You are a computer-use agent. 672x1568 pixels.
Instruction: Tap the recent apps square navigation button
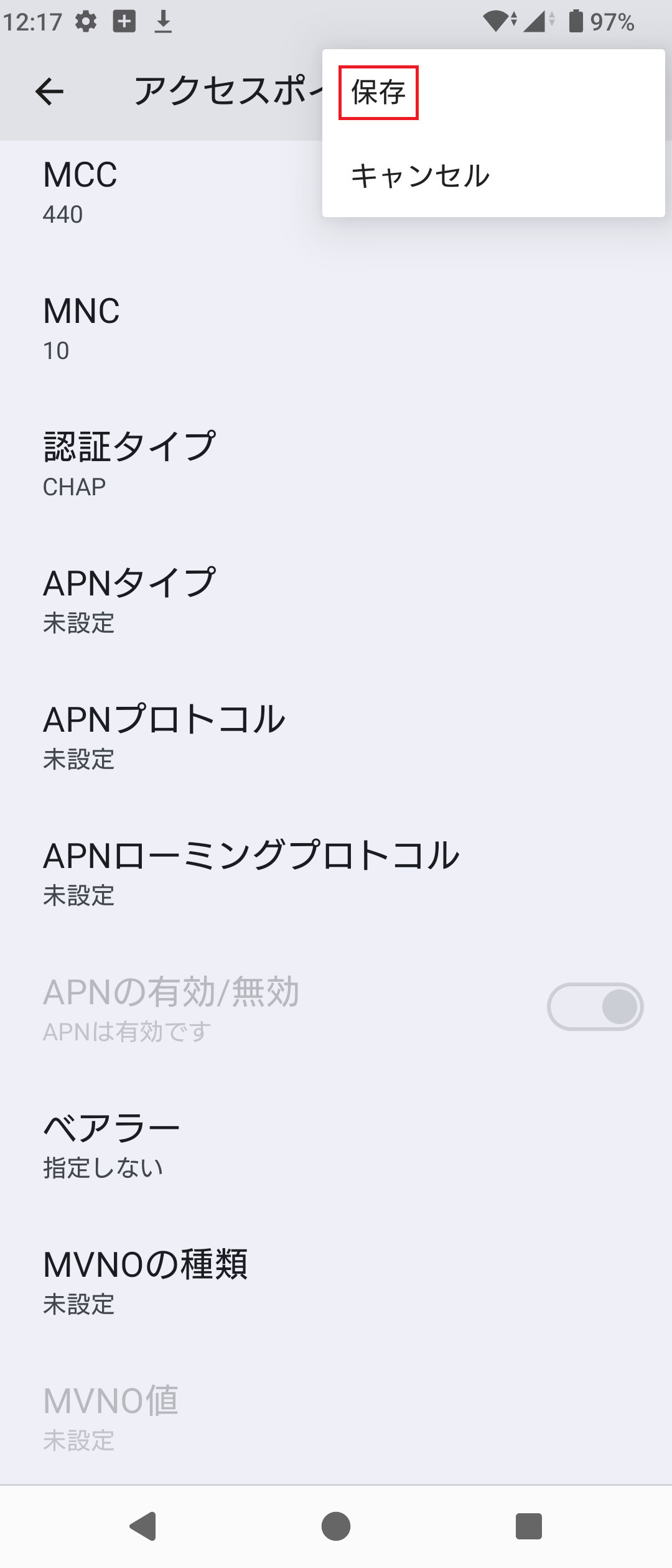(x=530, y=1526)
